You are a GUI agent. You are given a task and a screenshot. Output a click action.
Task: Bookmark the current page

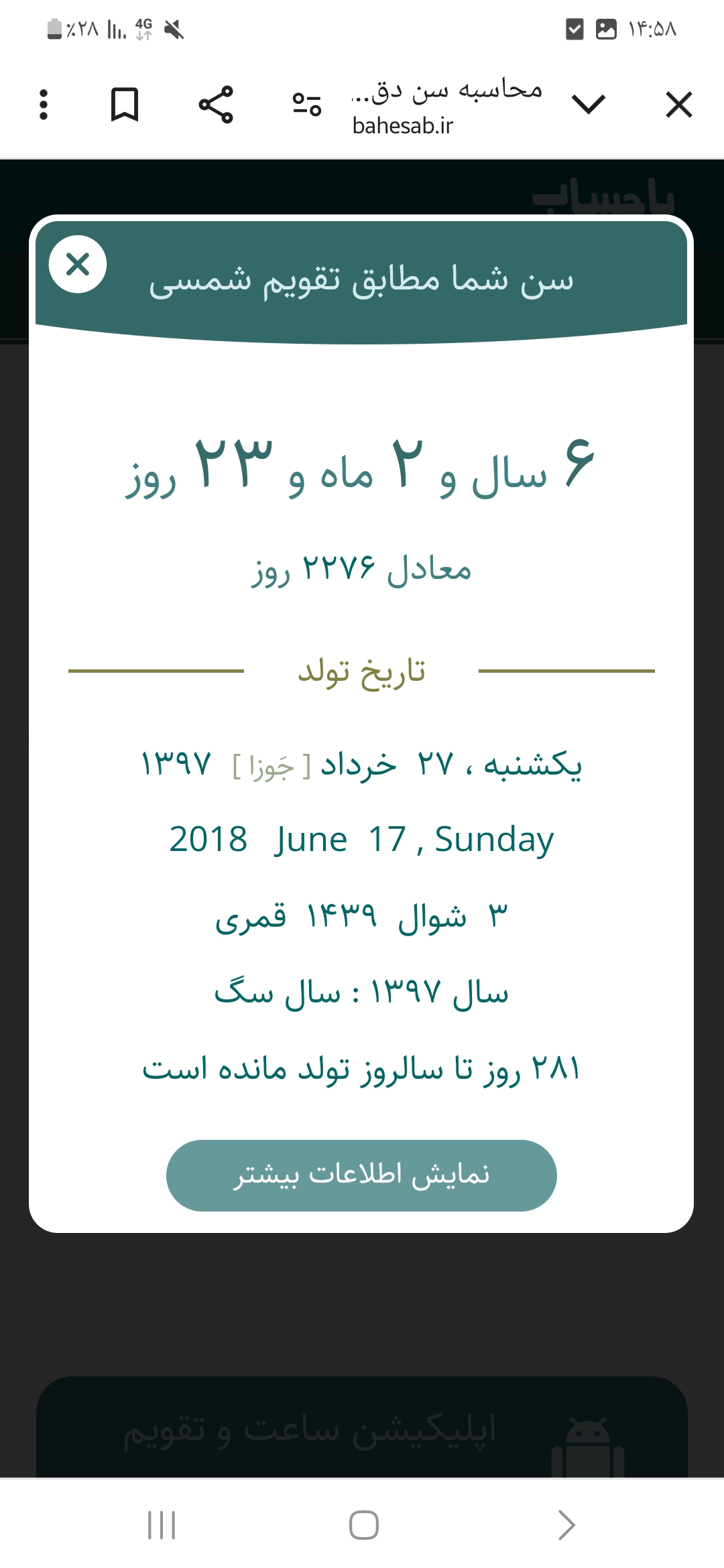tap(125, 105)
